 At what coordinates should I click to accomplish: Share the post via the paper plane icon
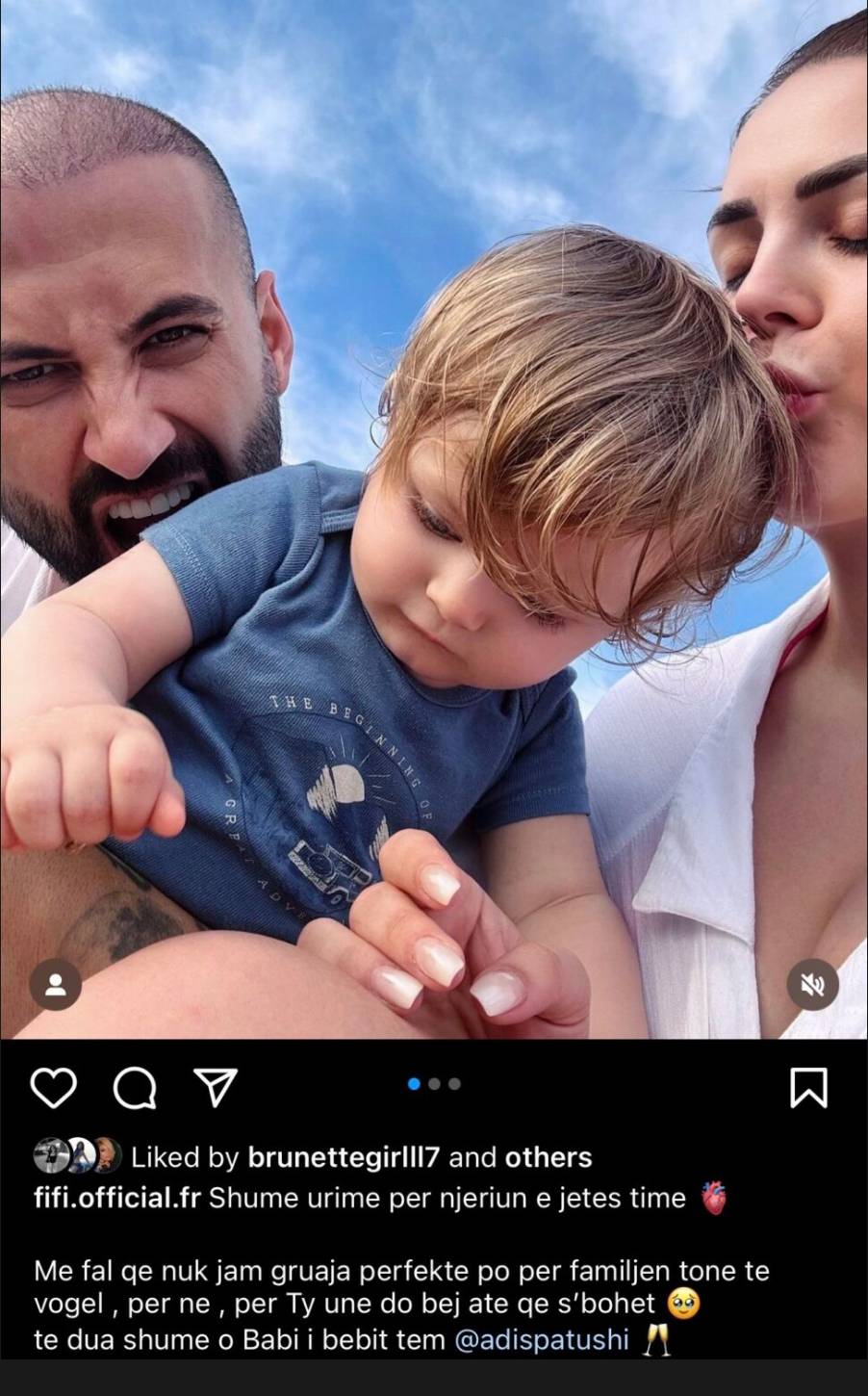[216, 1087]
